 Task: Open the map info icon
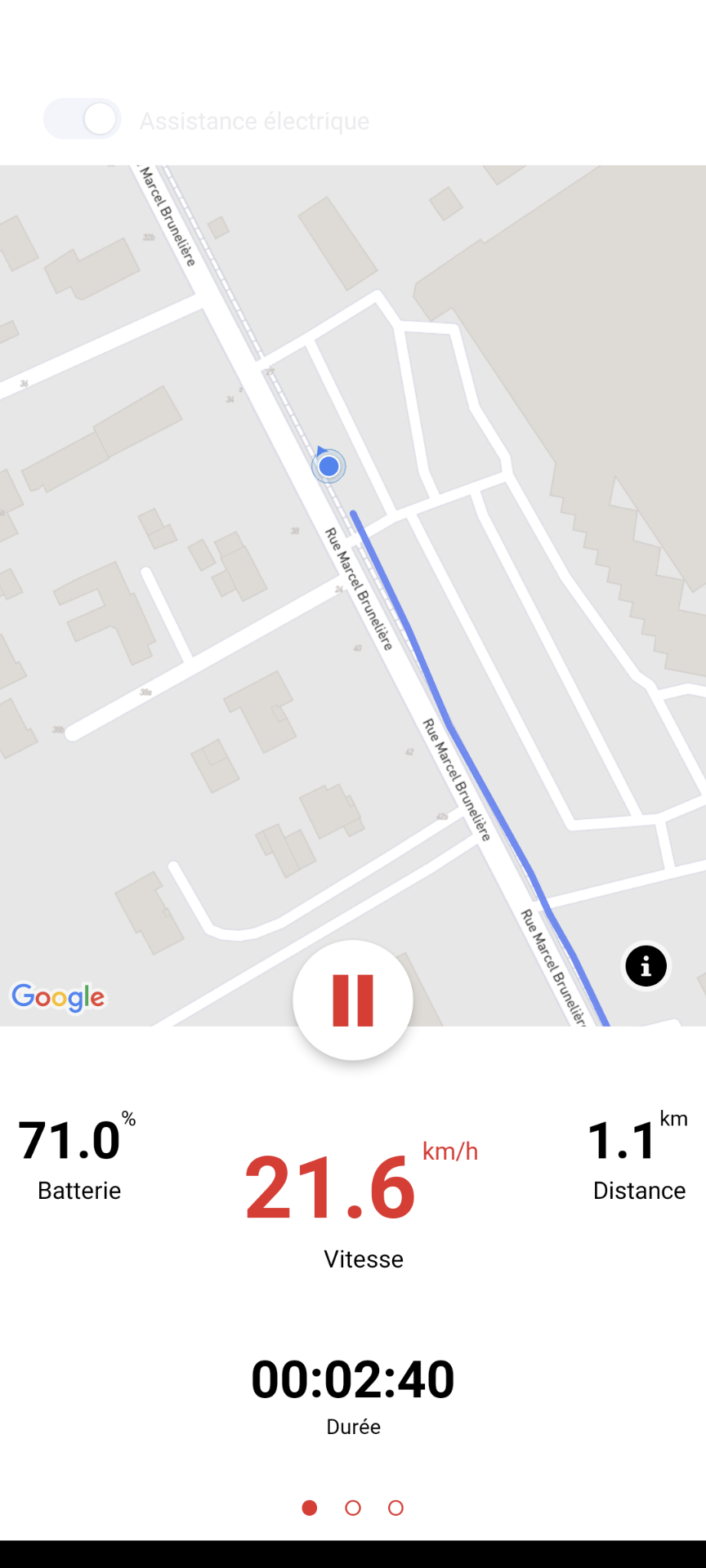(646, 967)
